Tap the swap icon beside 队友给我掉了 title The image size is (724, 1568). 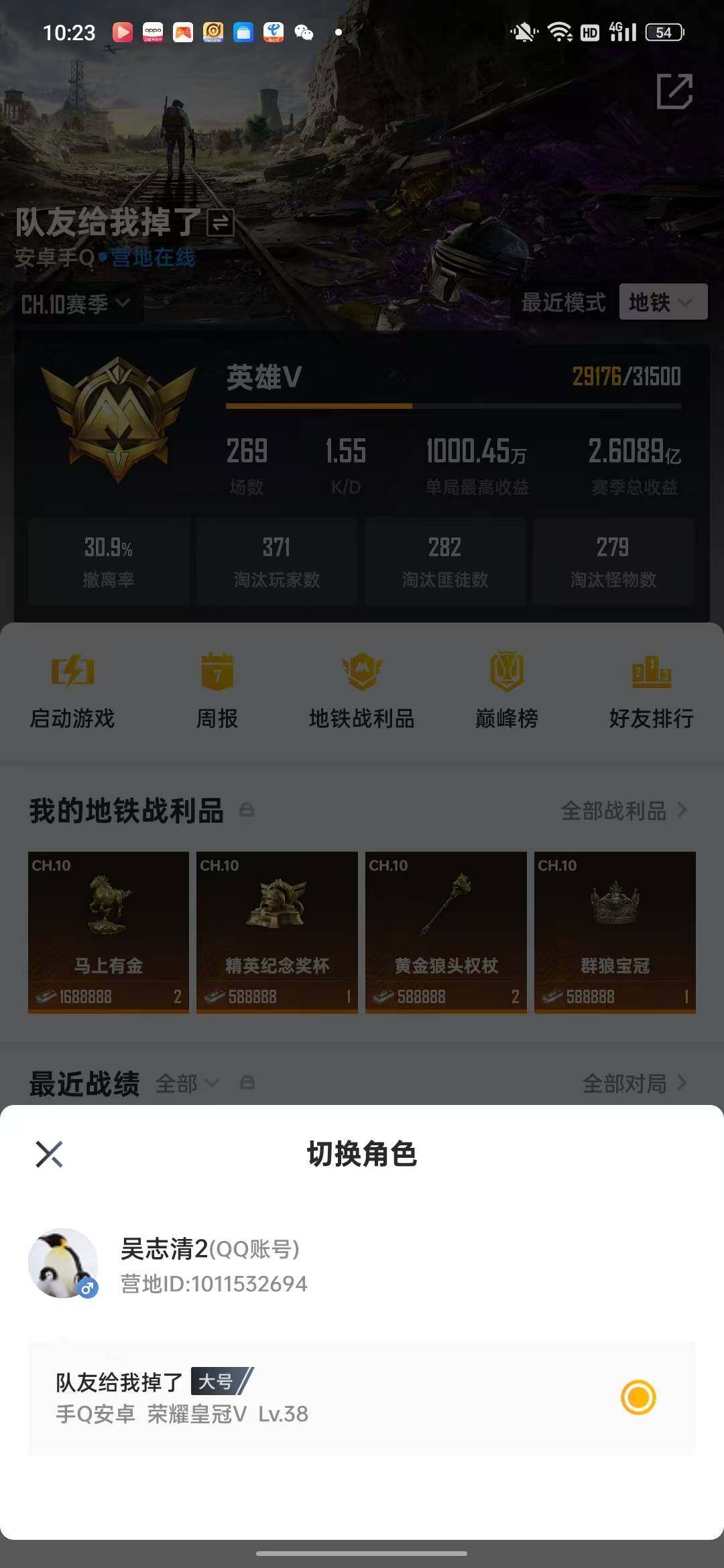219,222
